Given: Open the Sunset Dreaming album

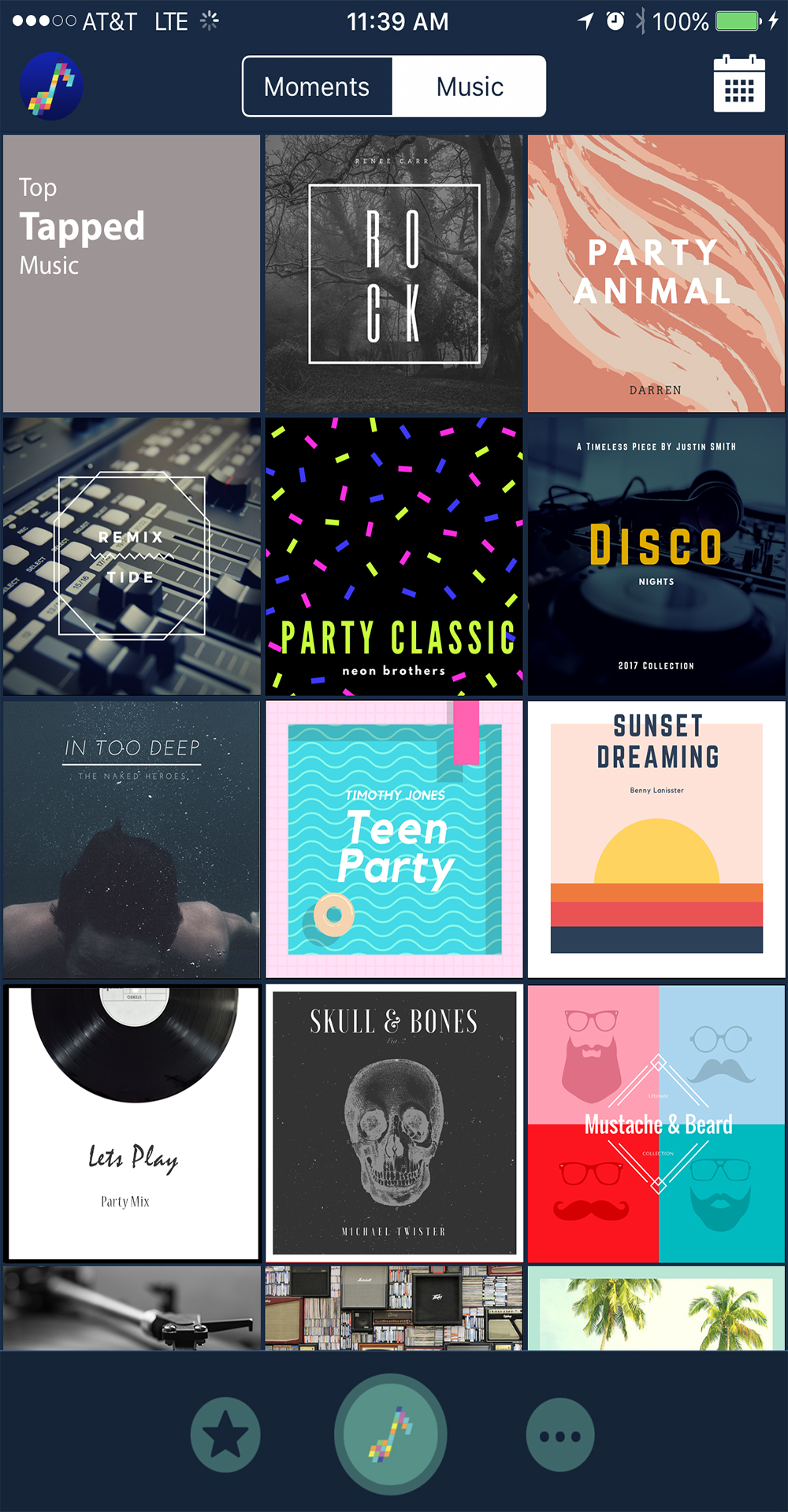Looking at the screenshot, I should [656, 839].
